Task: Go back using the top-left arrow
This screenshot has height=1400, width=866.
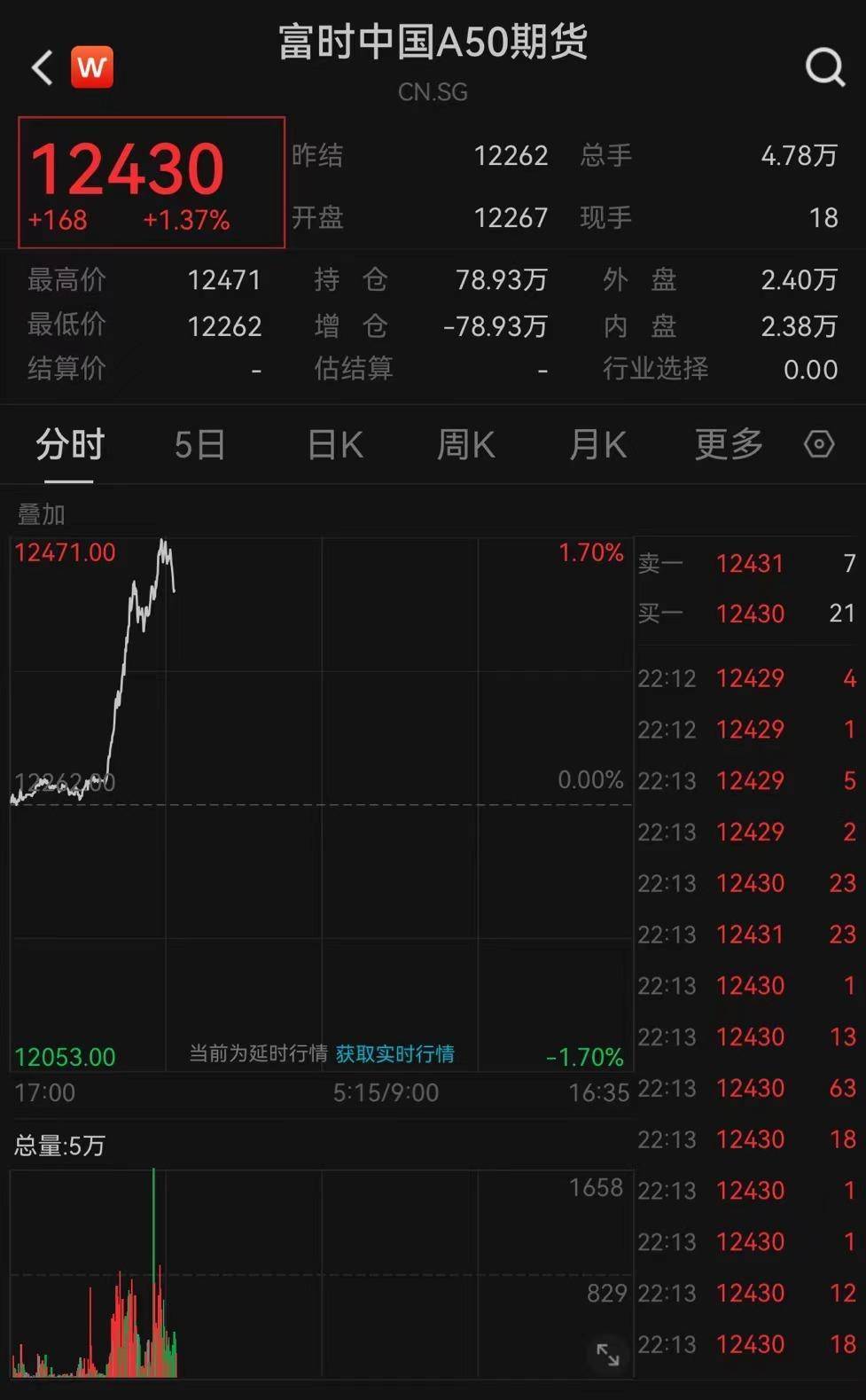Action: [x=42, y=67]
